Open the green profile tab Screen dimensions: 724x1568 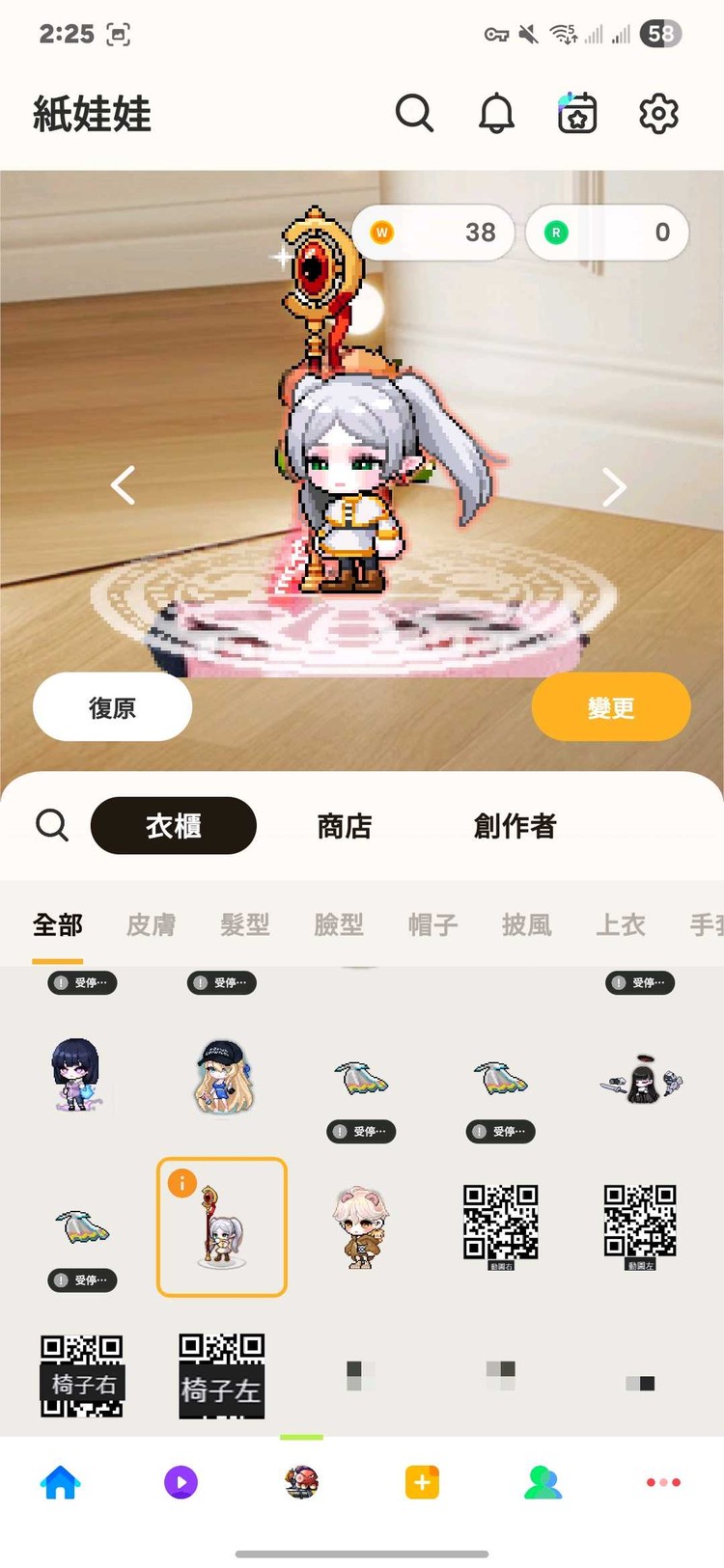pyautogui.click(x=543, y=1481)
